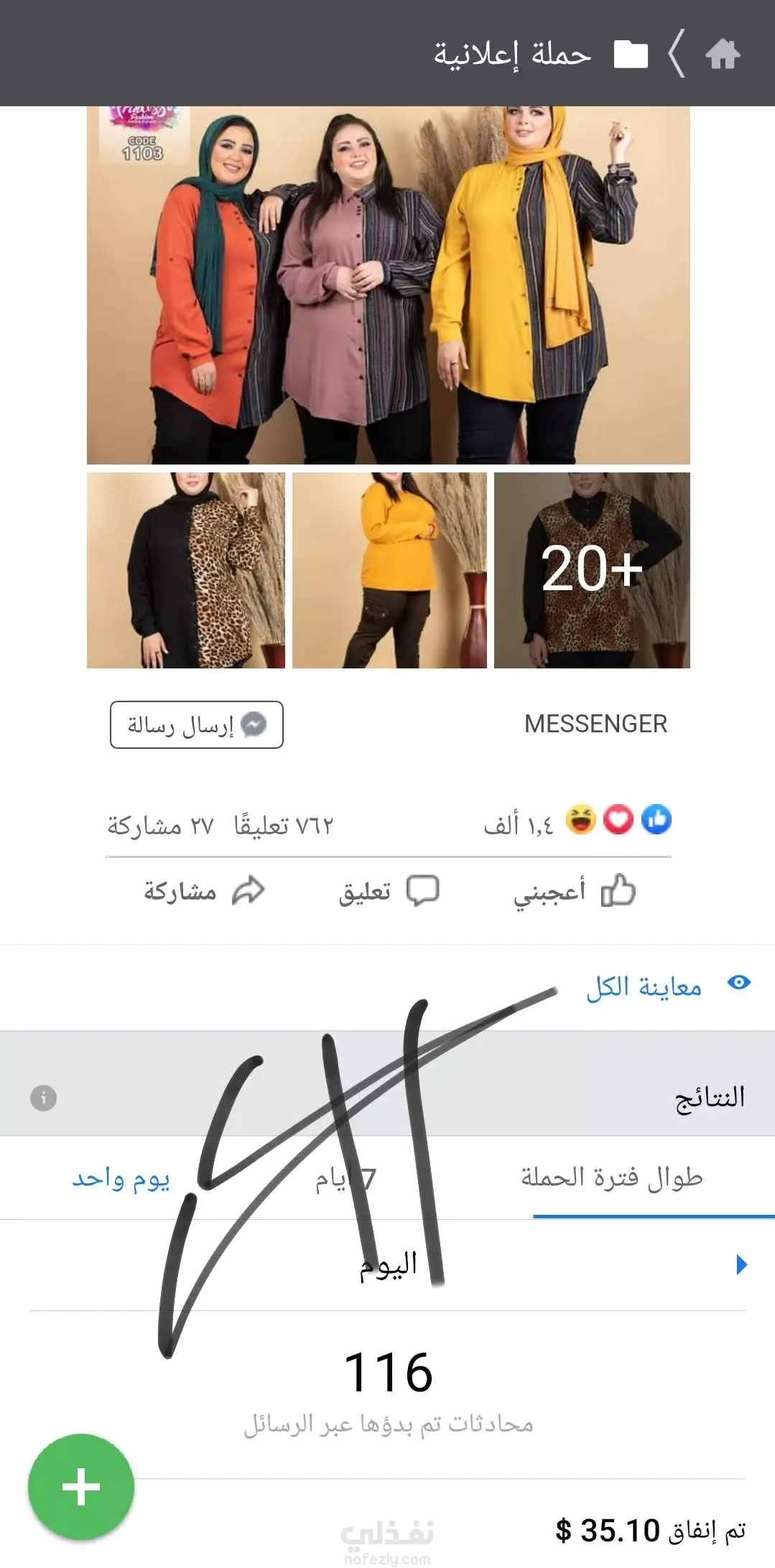Screen dimensions: 775x1568
Task: Open the campaign folder icon in the header
Action: (x=631, y=54)
